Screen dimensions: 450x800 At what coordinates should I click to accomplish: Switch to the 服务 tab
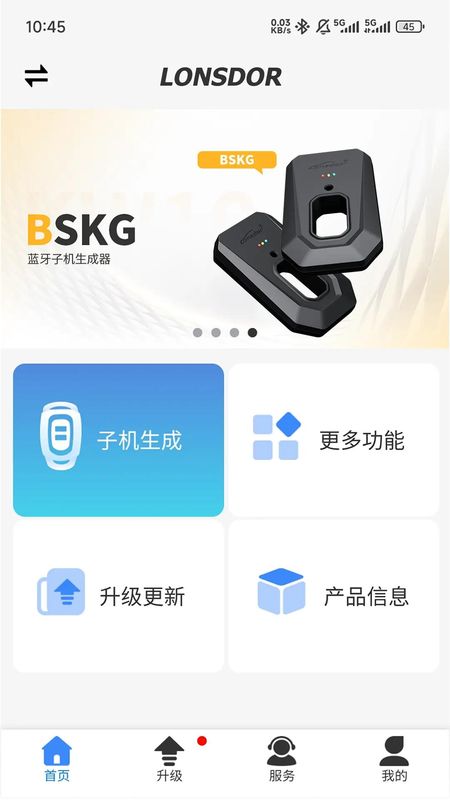click(x=282, y=759)
